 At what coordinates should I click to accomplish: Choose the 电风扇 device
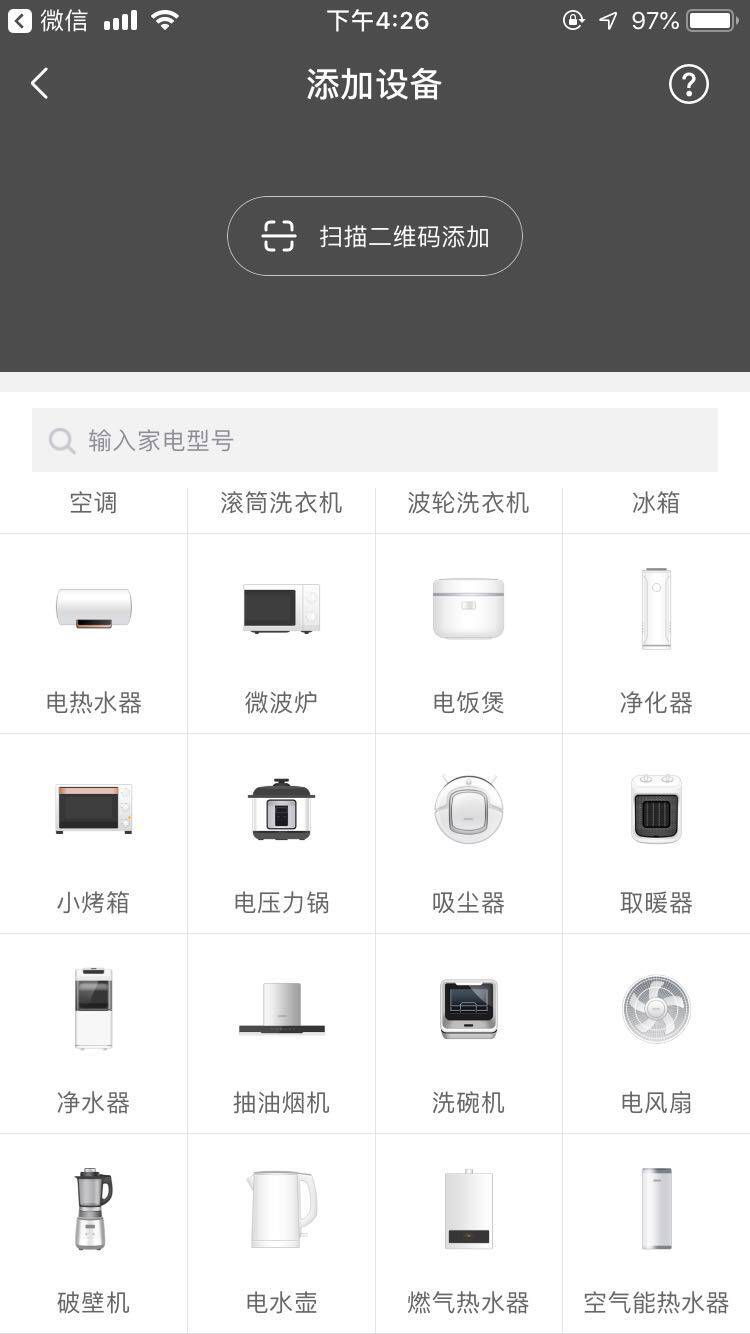(x=656, y=1034)
